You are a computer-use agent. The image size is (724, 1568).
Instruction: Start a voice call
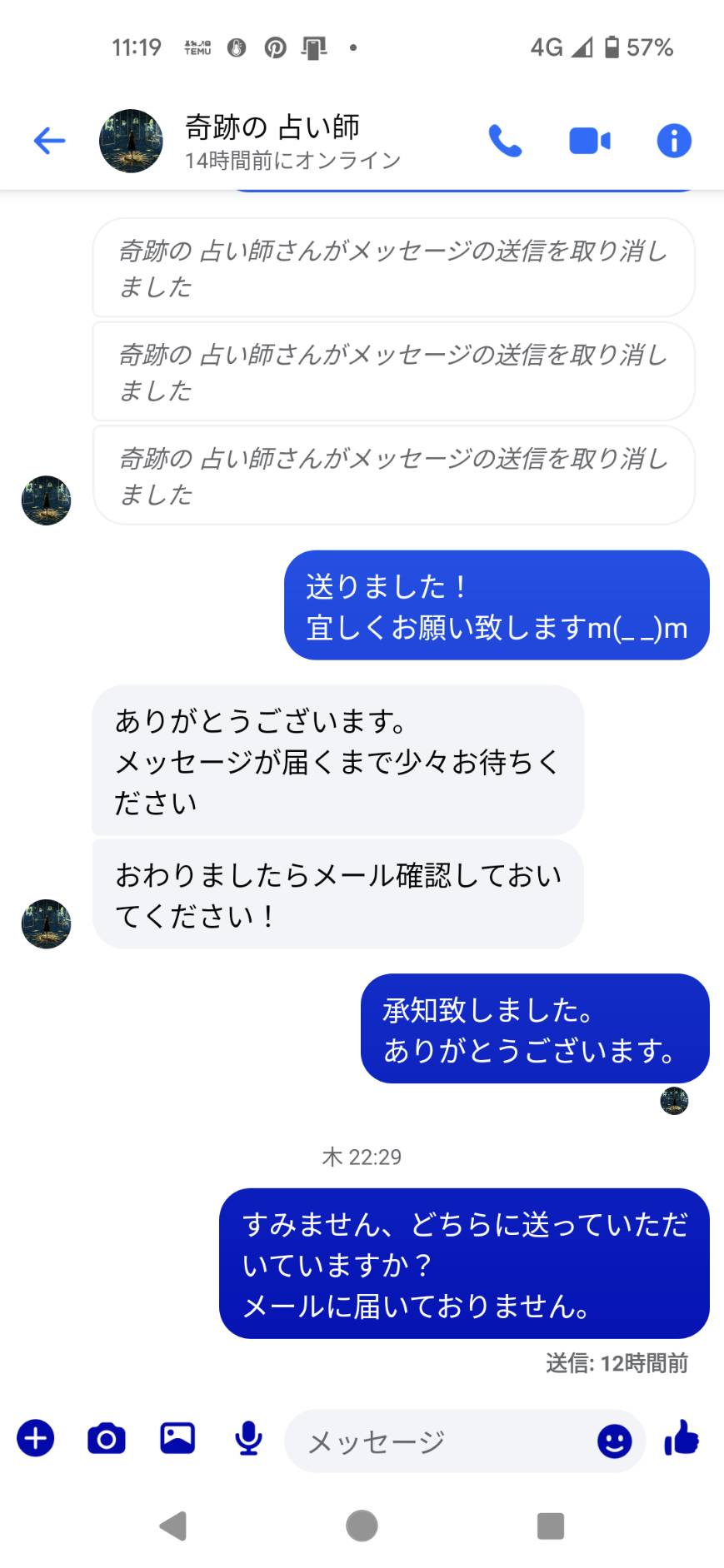pos(505,141)
